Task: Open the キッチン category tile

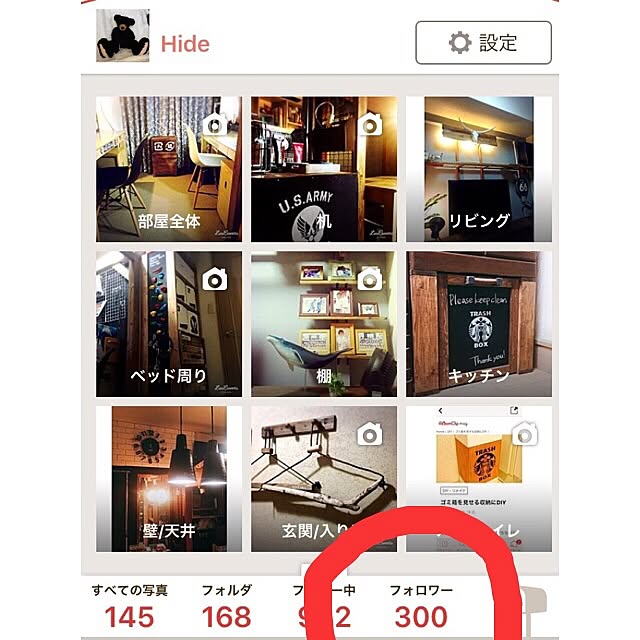Action: (x=476, y=324)
